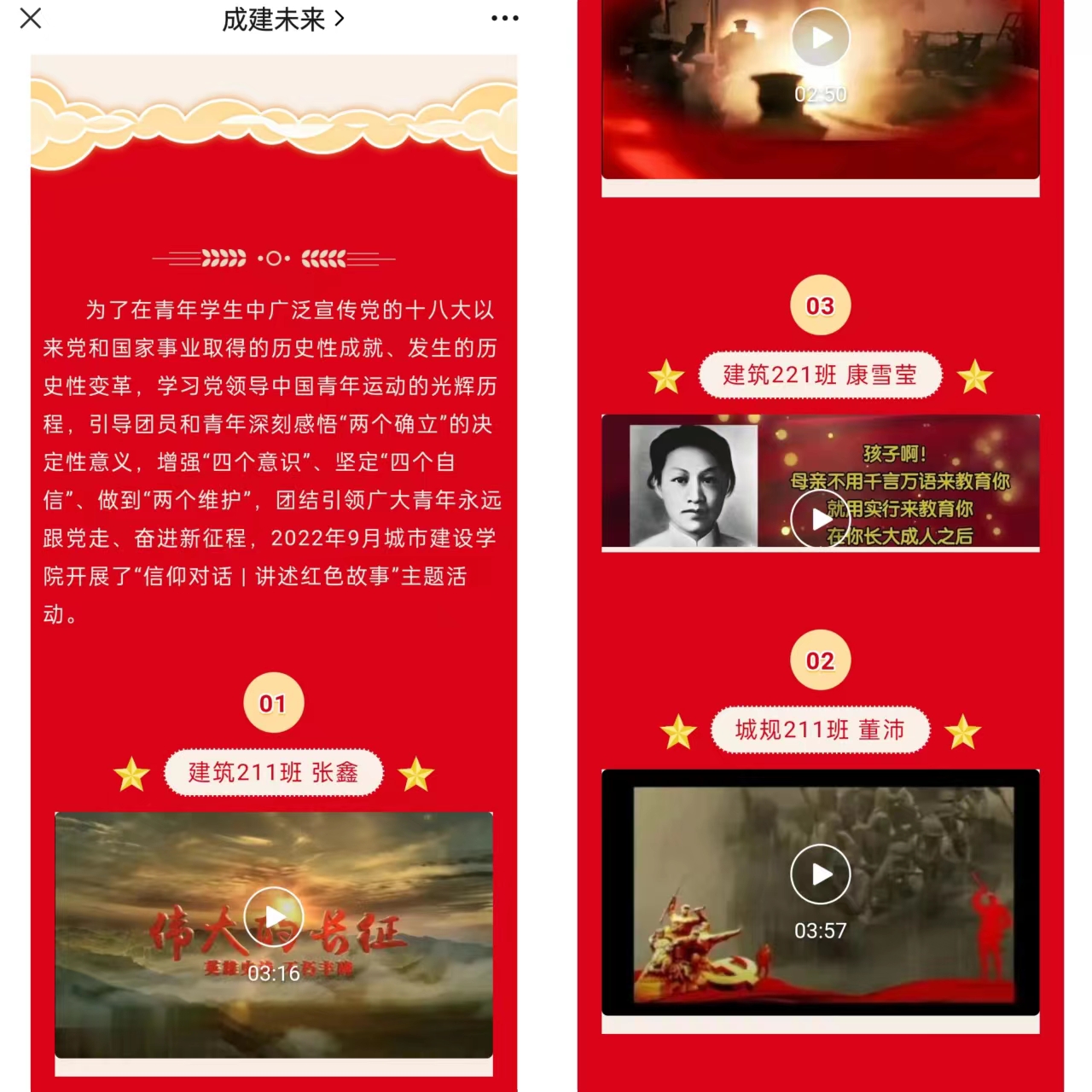The height and width of the screenshot is (1092, 1092).
Task: Play 张鑫's 伟大的长征 video
Action: point(273,917)
